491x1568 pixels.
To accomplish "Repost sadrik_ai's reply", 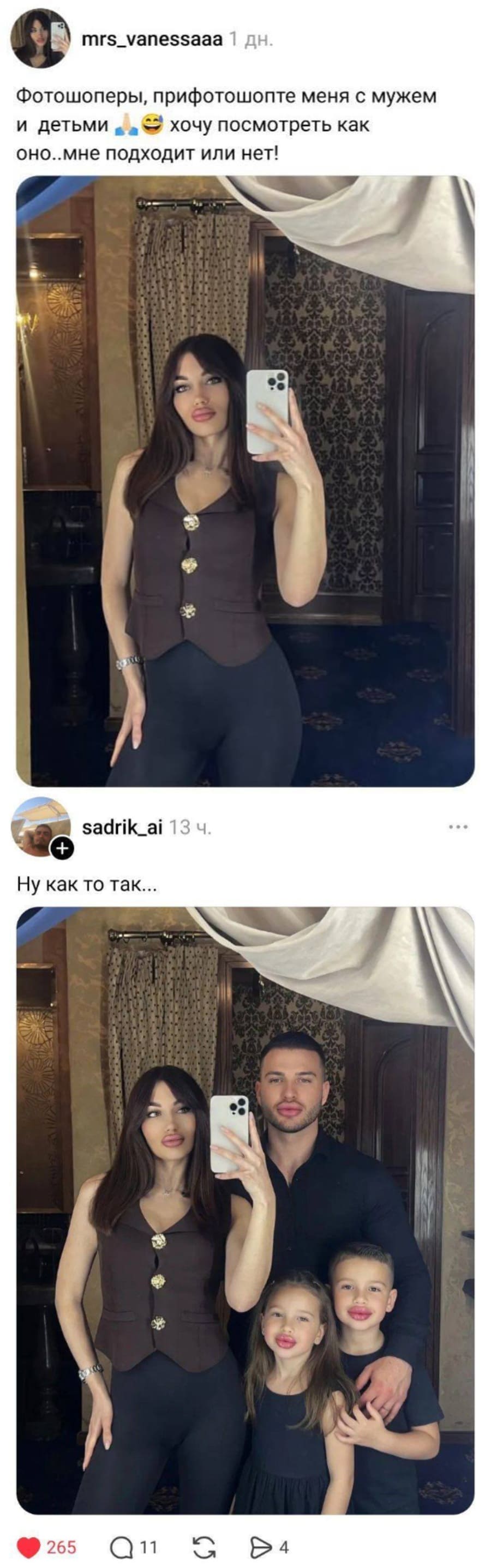I will [203, 1547].
